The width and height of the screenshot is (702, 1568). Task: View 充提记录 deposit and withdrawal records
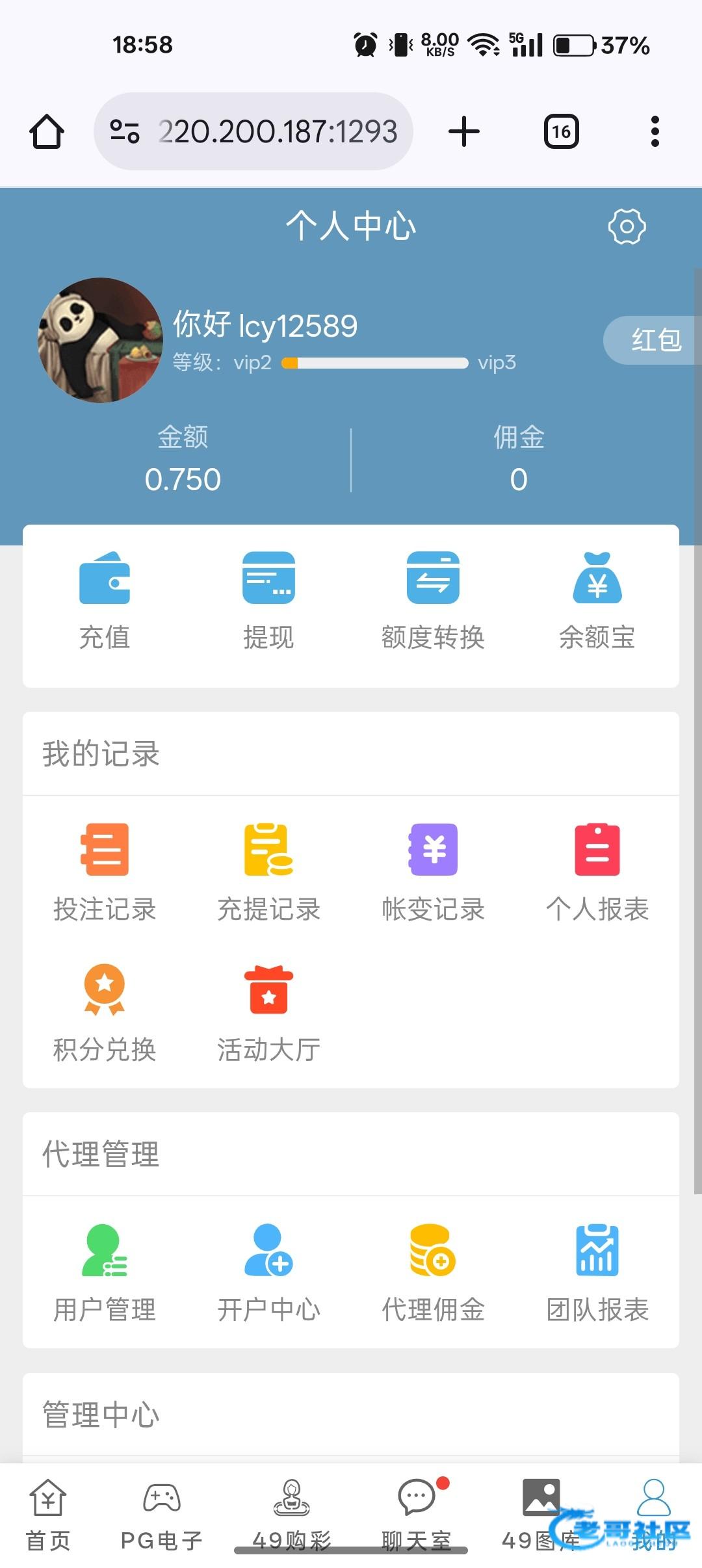268,872
